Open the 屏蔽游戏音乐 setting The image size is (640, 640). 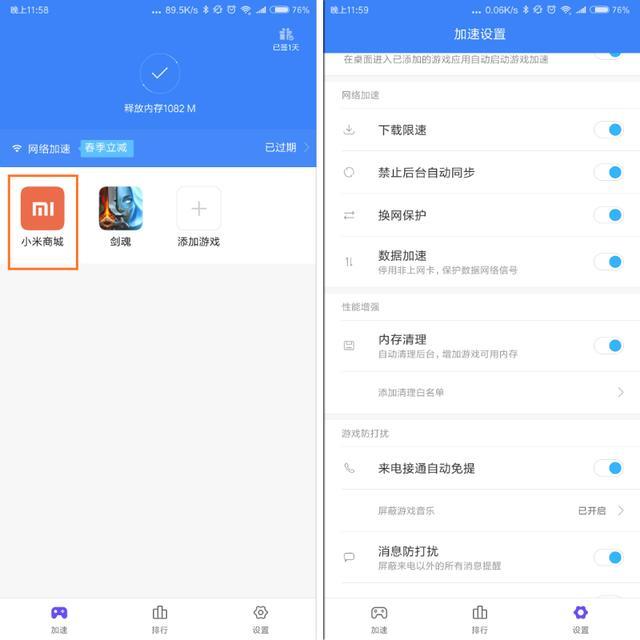click(482, 510)
